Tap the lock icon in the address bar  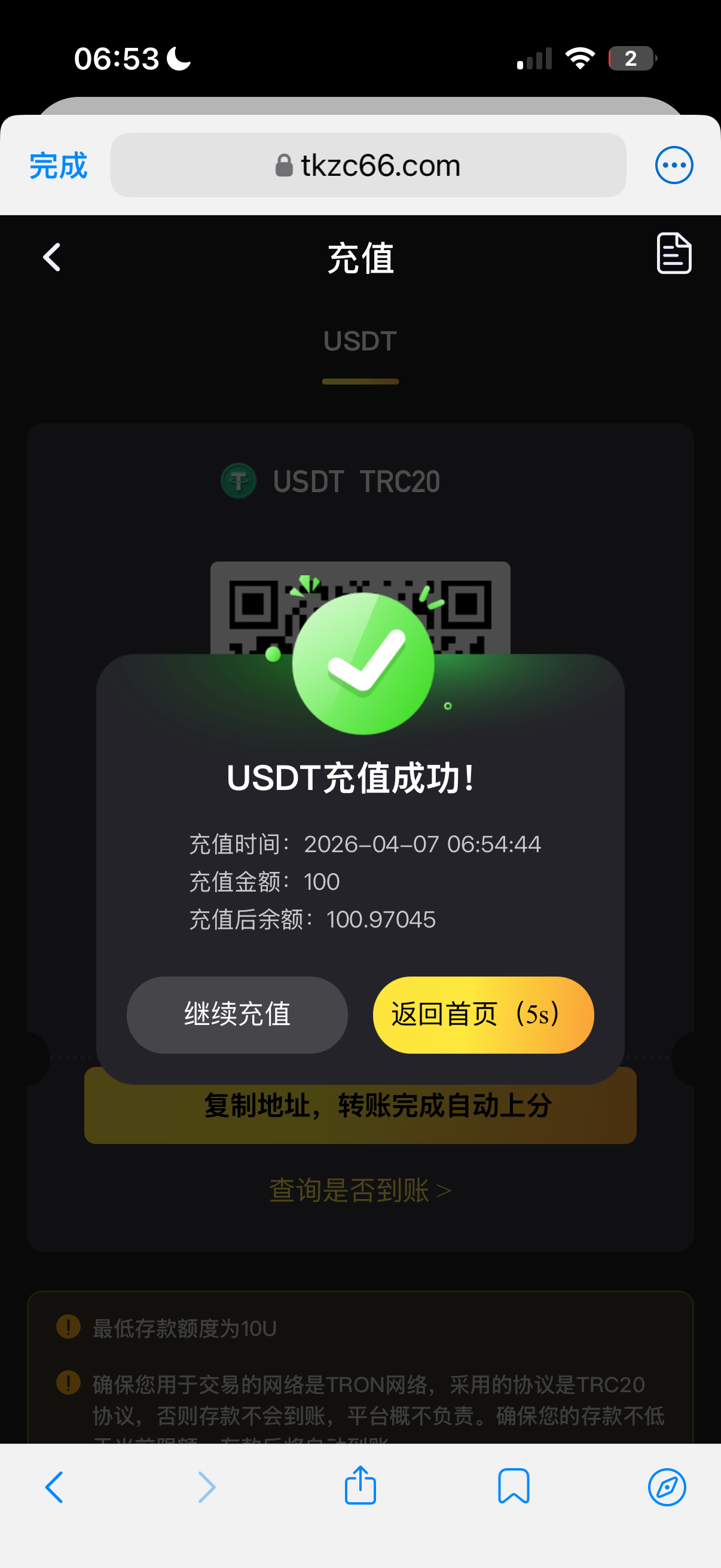click(283, 164)
